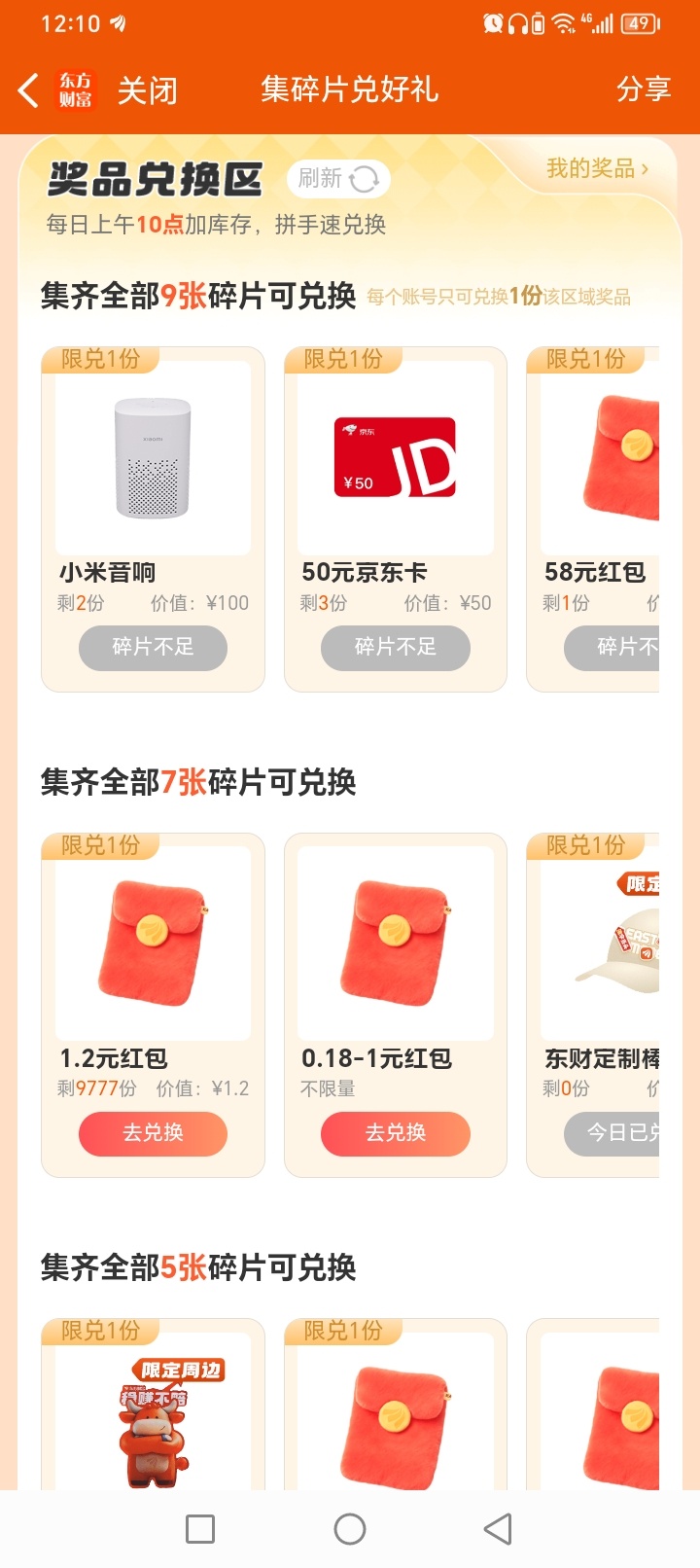Tap 碎片不足 under 小米音响

click(153, 648)
